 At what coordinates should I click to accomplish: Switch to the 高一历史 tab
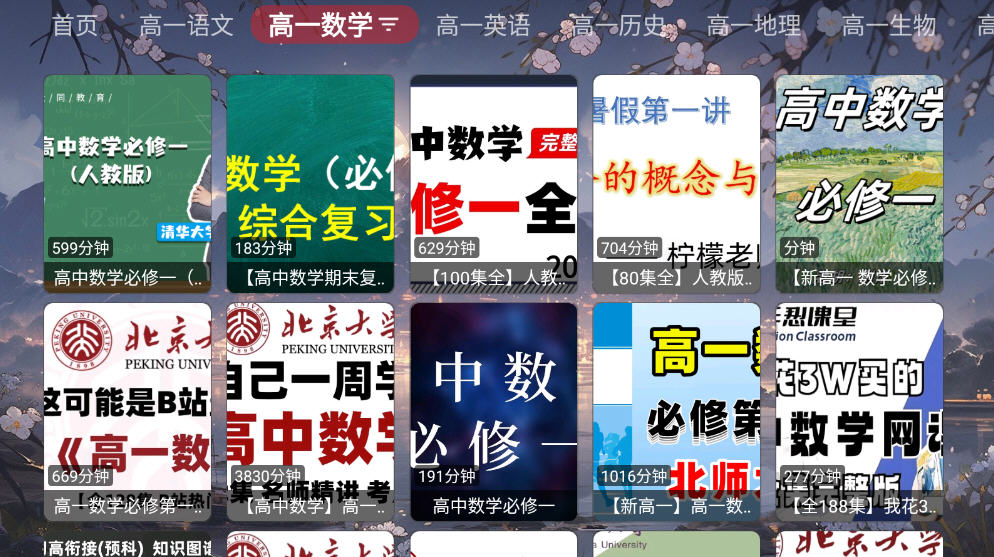[x=618, y=25]
